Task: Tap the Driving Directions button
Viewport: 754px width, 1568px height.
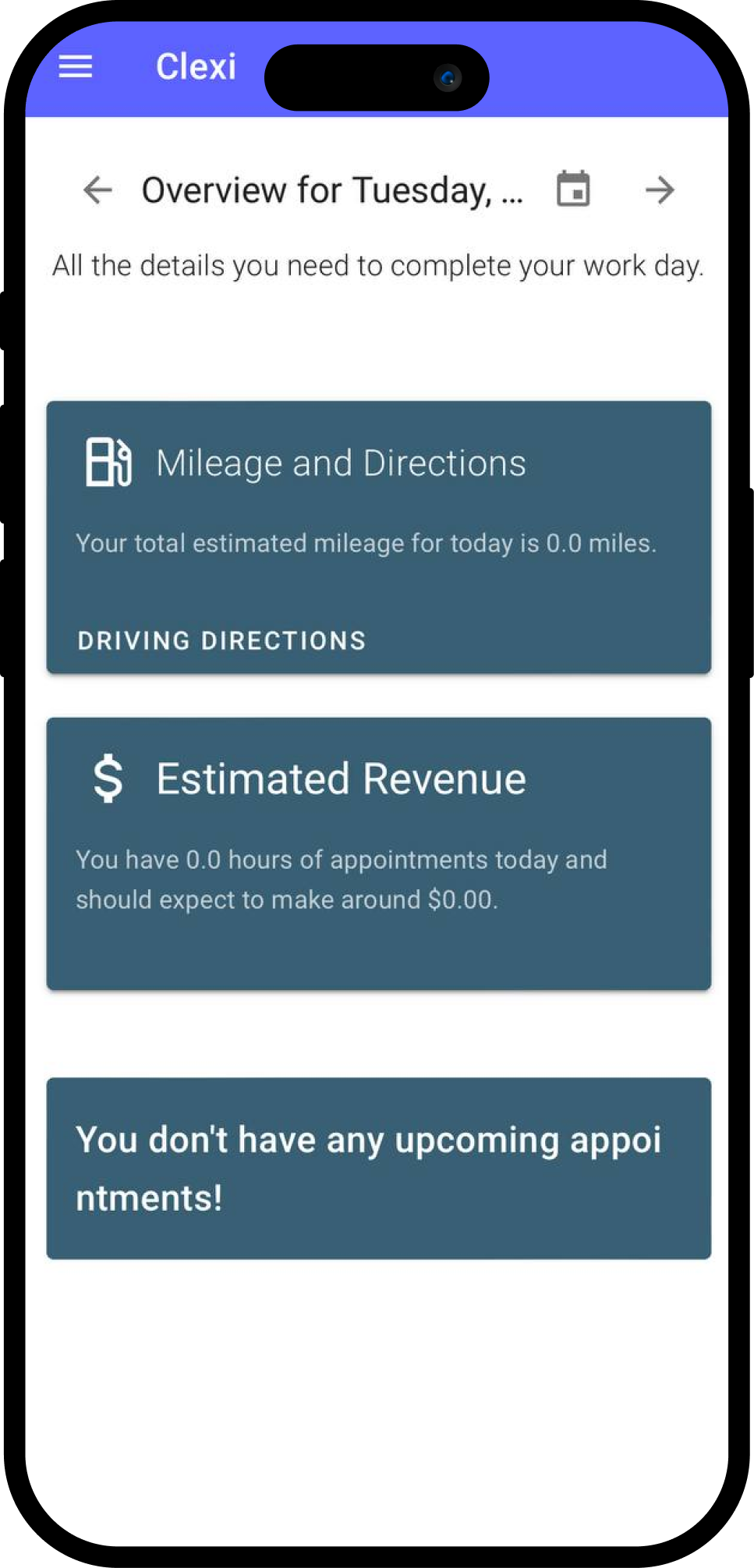Action: point(221,640)
